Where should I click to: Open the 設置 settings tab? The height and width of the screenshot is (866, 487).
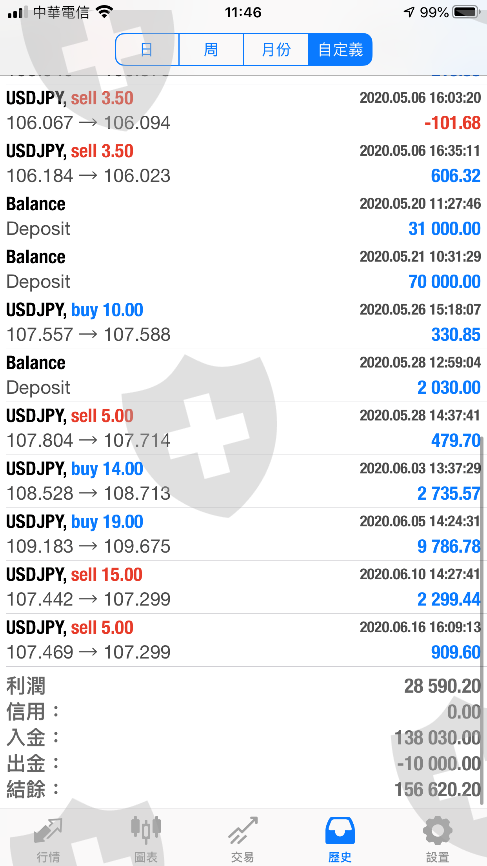click(x=437, y=838)
